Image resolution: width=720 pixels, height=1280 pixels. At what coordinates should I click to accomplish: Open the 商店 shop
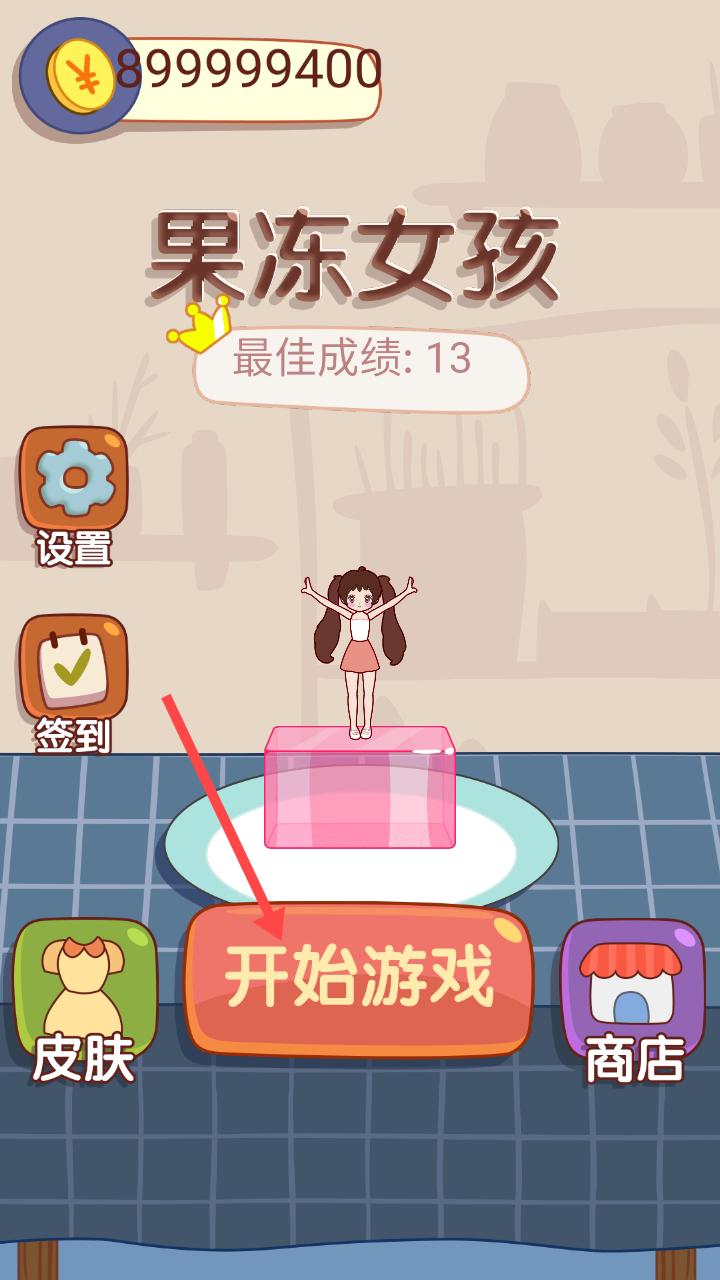(x=633, y=1000)
